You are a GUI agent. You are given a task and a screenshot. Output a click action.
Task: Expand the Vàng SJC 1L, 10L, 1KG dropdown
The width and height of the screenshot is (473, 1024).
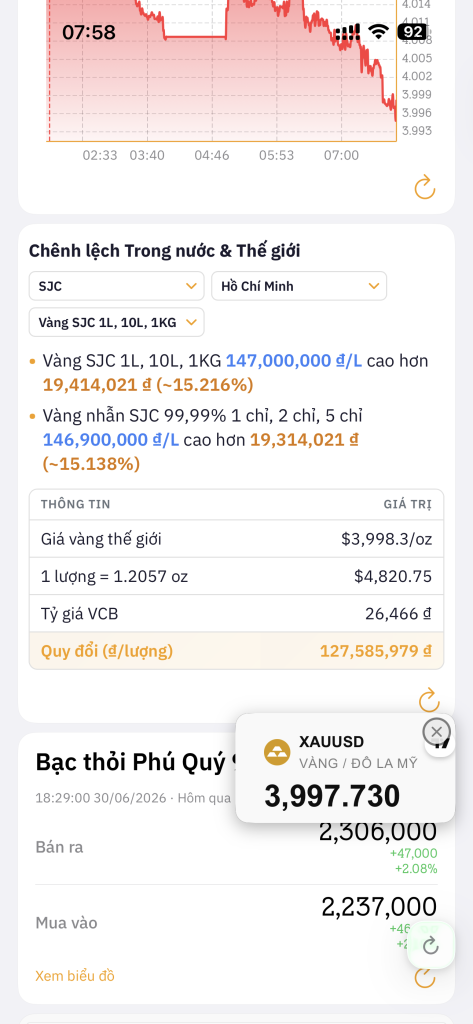pyautogui.click(x=116, y=322)
